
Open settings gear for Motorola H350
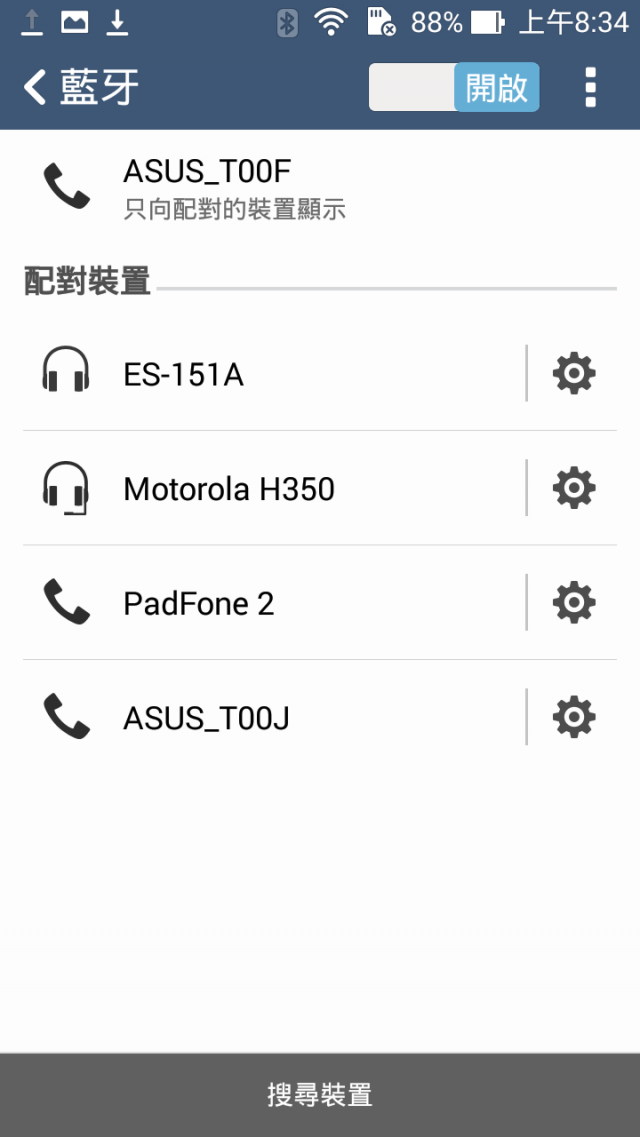(x=574, y=488)
